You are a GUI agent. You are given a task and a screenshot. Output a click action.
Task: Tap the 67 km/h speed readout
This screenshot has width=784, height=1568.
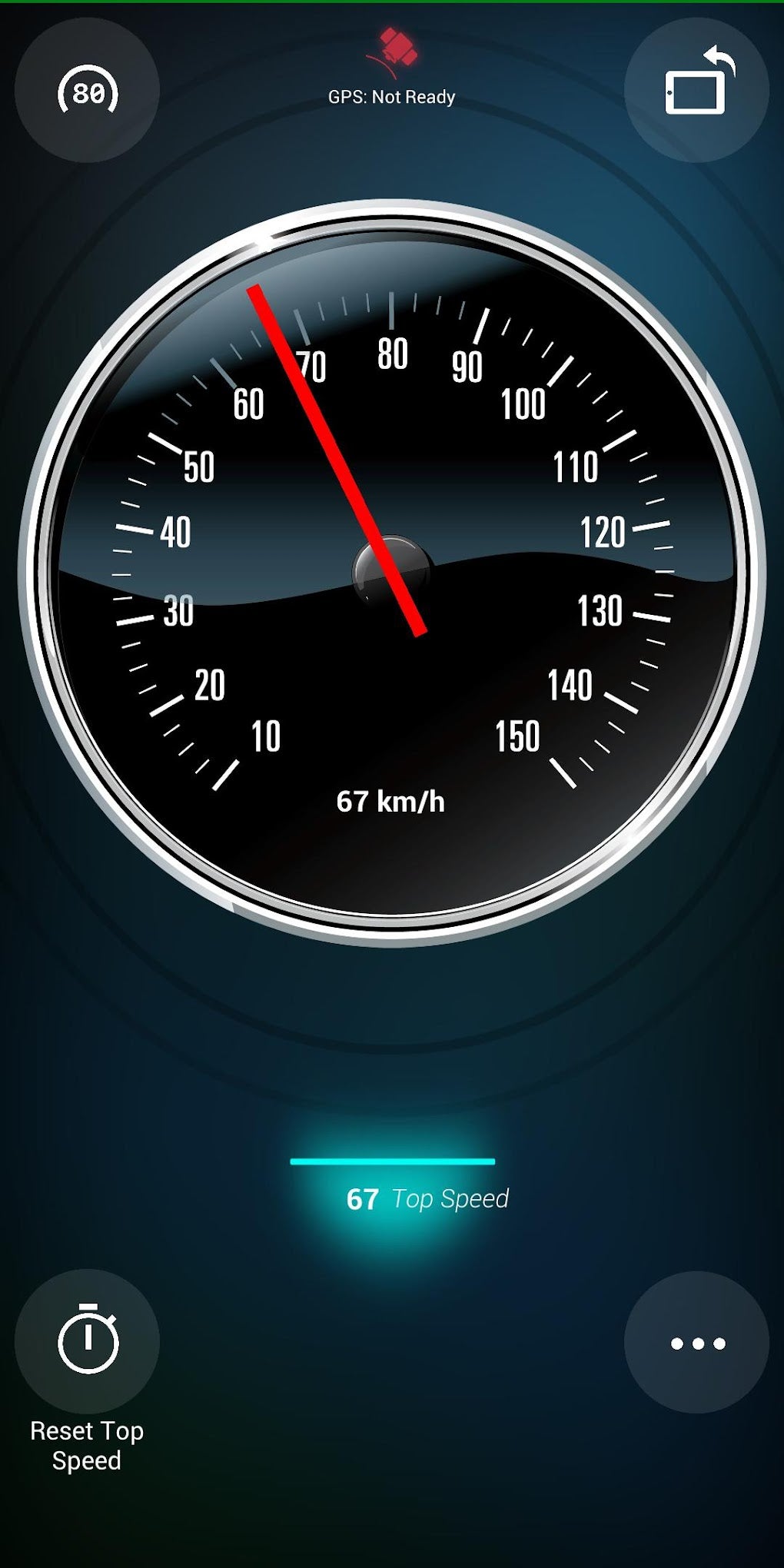click(392, 802)
